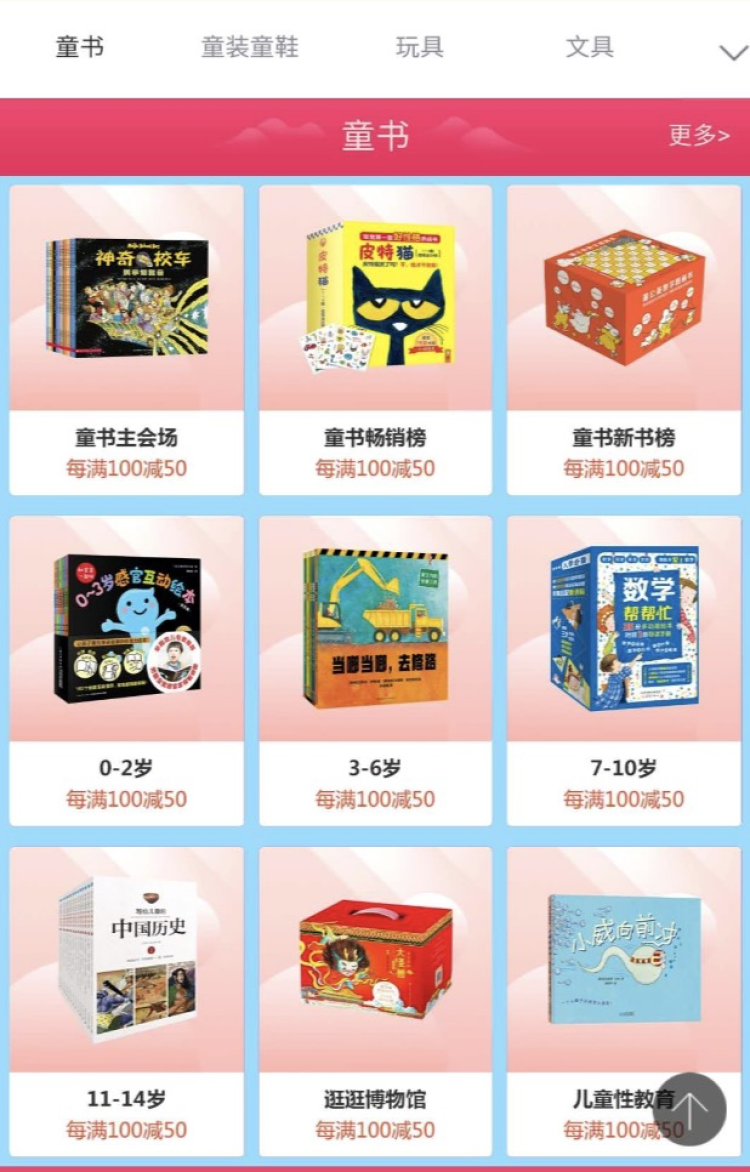The width and height of the screenshot is (750, 1172).
Task: Switch to the 童装童鞋 tab
Action: click(249, 47)
